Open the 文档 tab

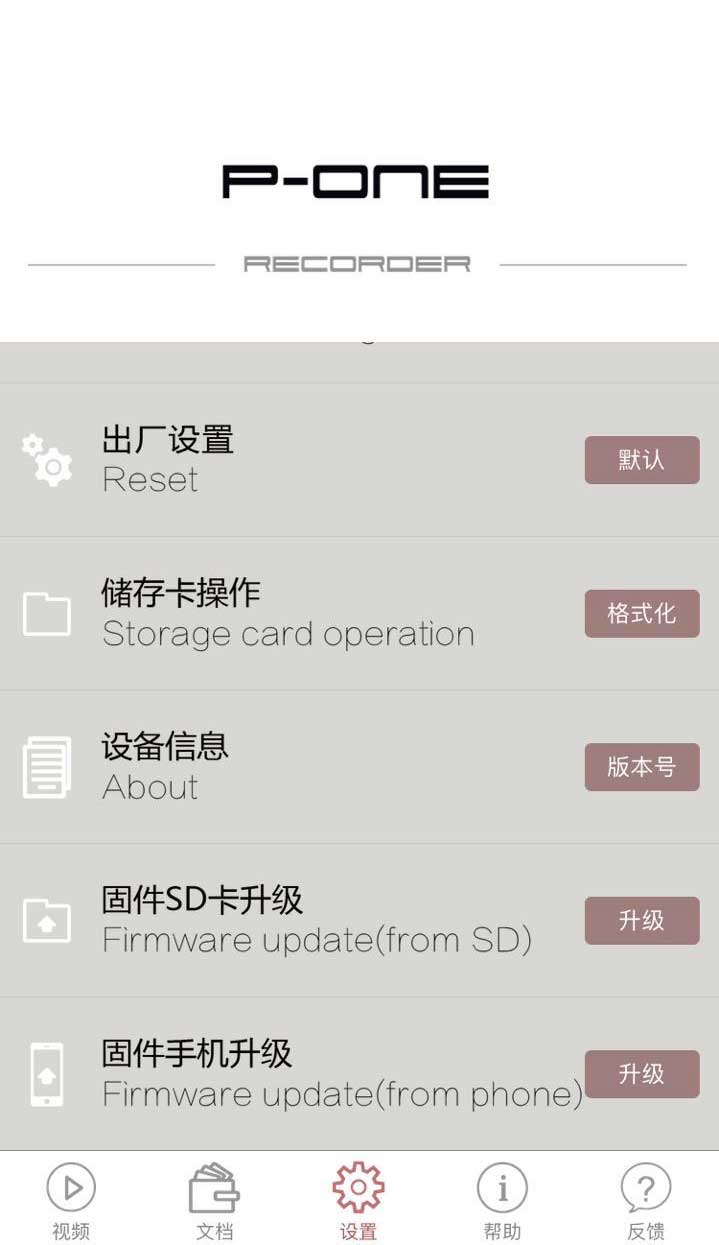coord(214,1199)
